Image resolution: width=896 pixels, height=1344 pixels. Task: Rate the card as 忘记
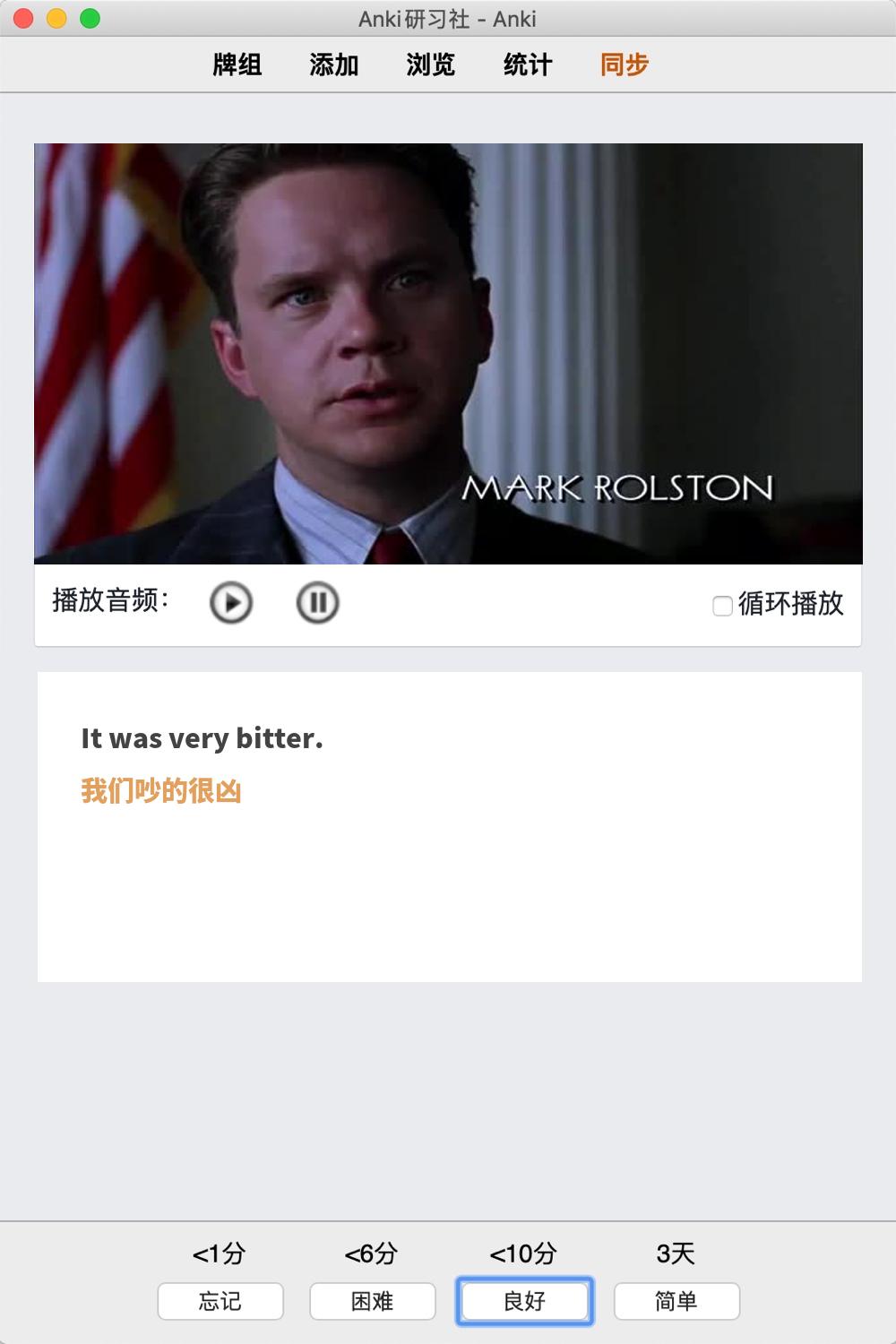[220, 1301]
